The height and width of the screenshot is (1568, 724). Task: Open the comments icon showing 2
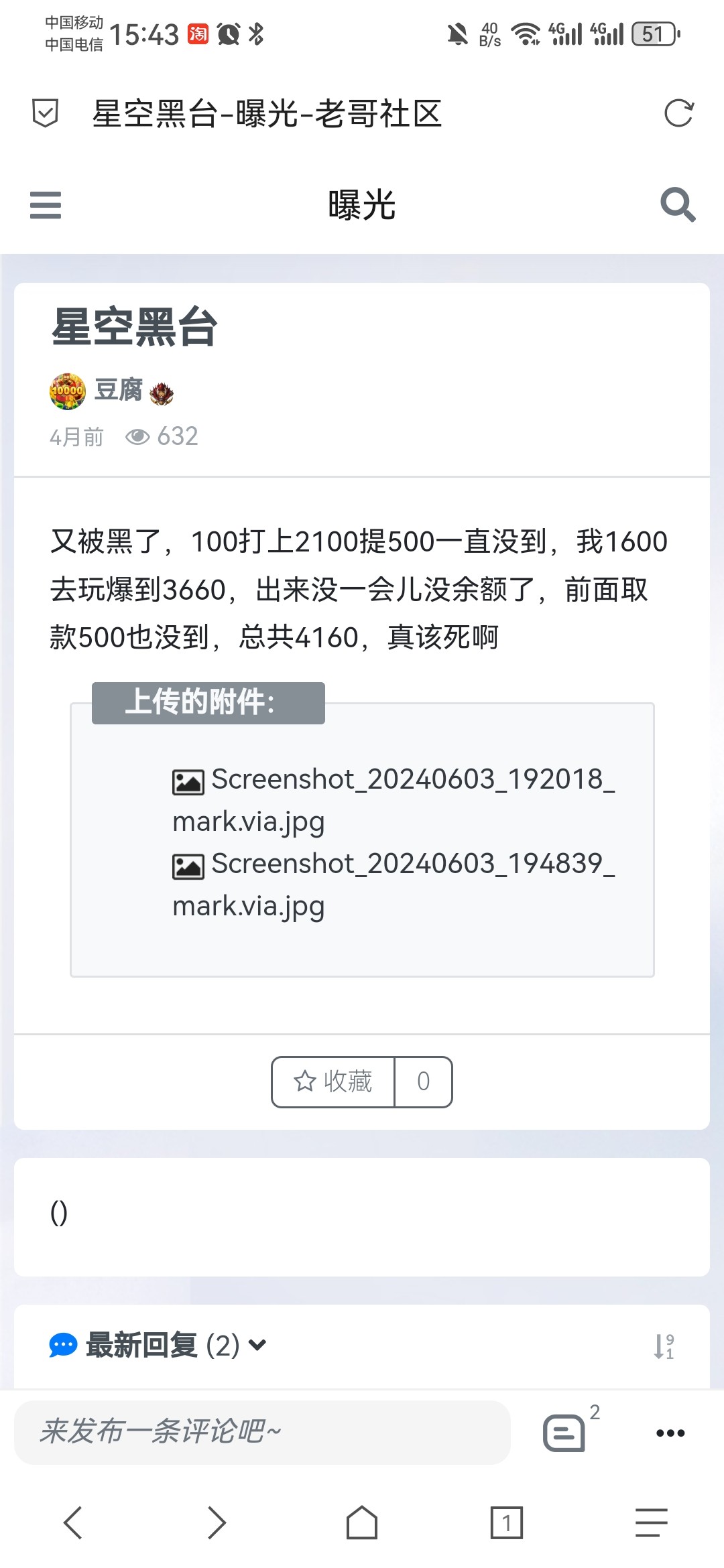tap(564, 1433)
